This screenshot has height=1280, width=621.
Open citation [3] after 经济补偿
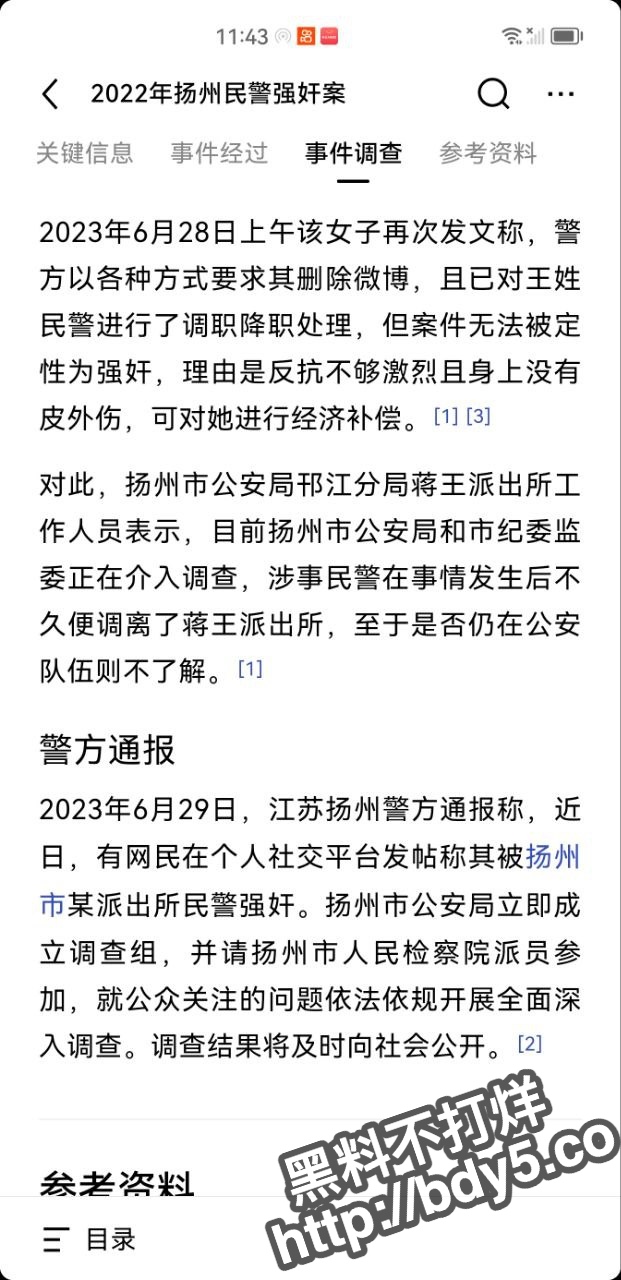[x=478, y=415]
